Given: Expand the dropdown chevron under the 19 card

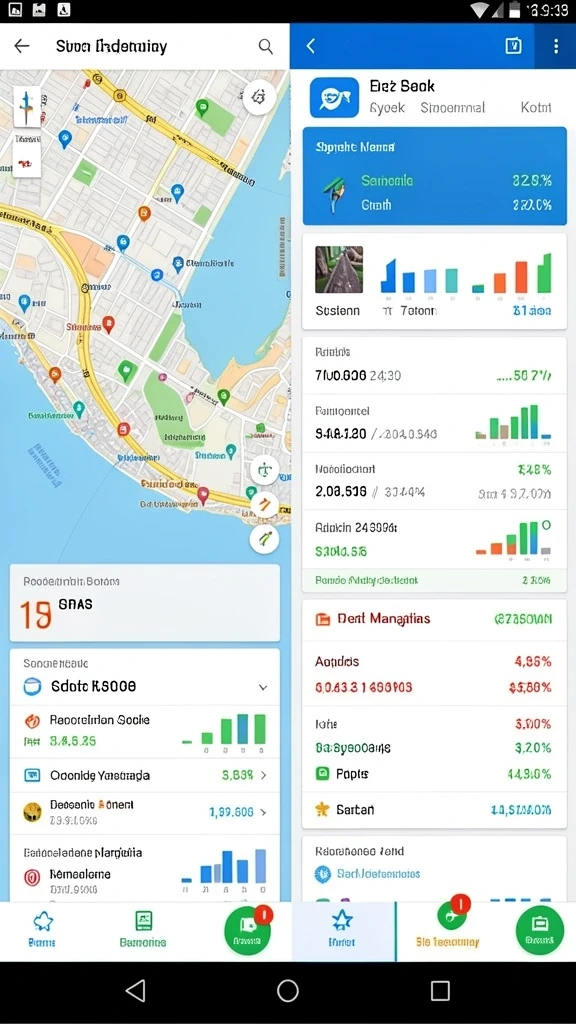Looking at the screenshot, I should pos(263,687).
